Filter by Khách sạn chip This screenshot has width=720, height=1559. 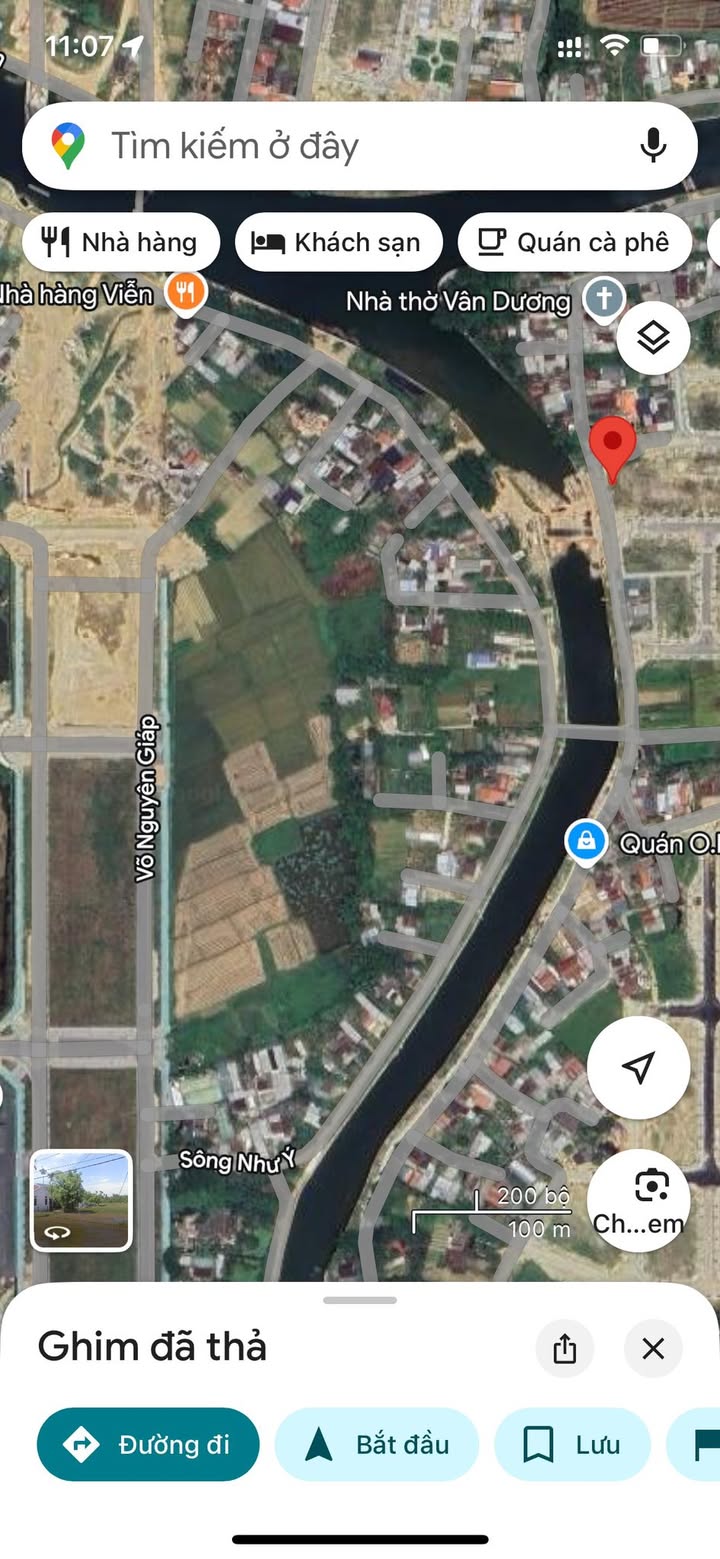tap(338, 242)
